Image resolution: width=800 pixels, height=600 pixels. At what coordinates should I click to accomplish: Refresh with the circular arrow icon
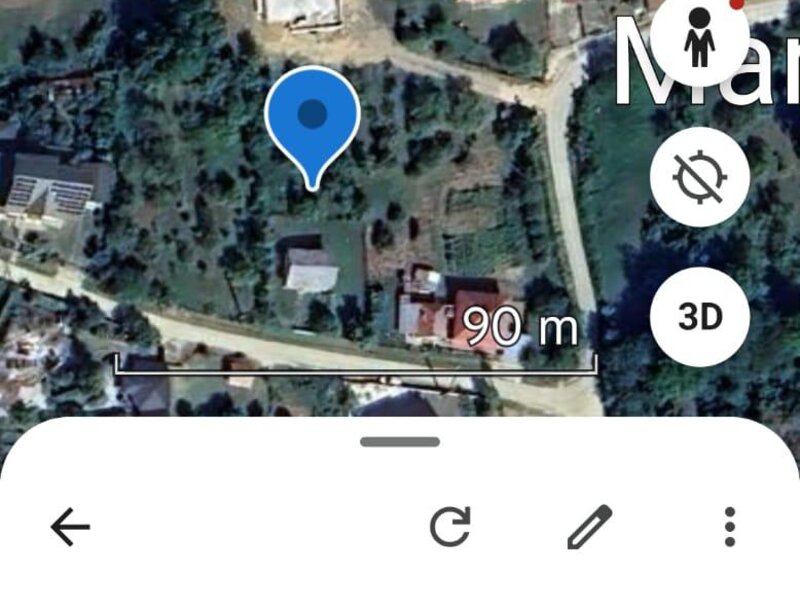(450, 527)
